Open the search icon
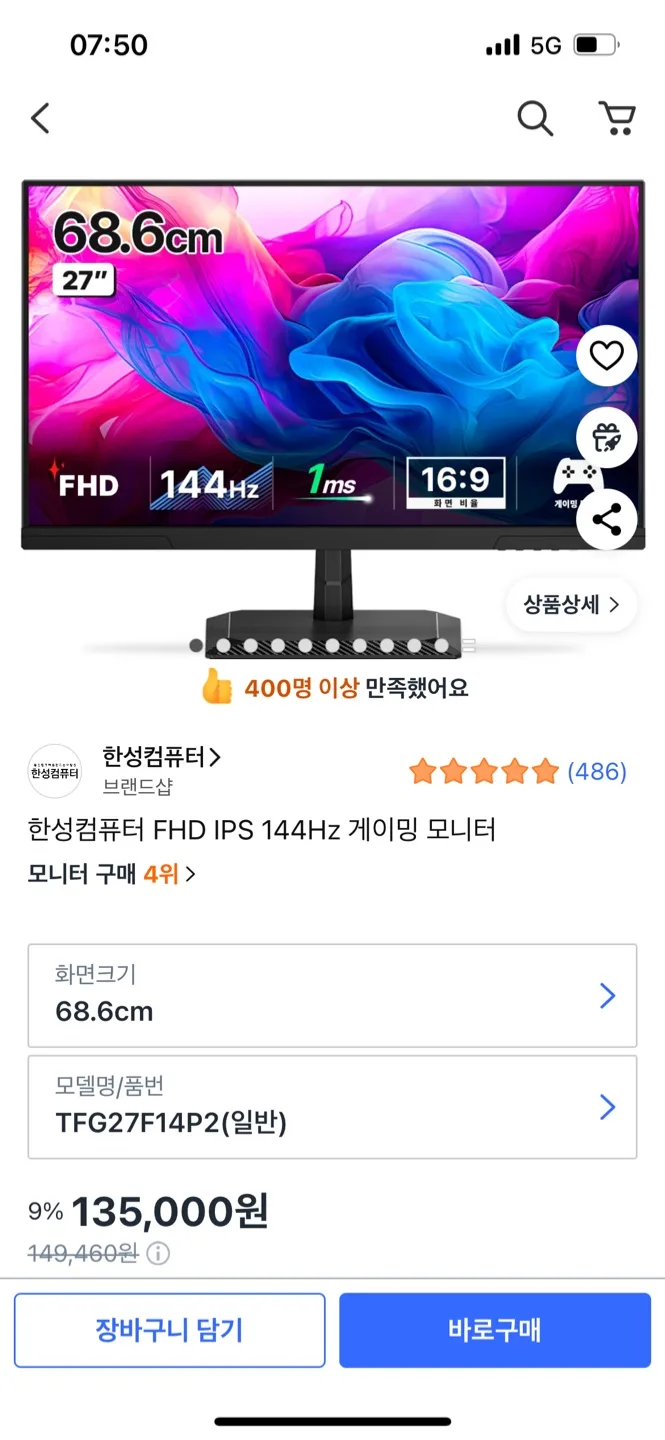This screenshot has height=1440, width=665. click(535, 119)
